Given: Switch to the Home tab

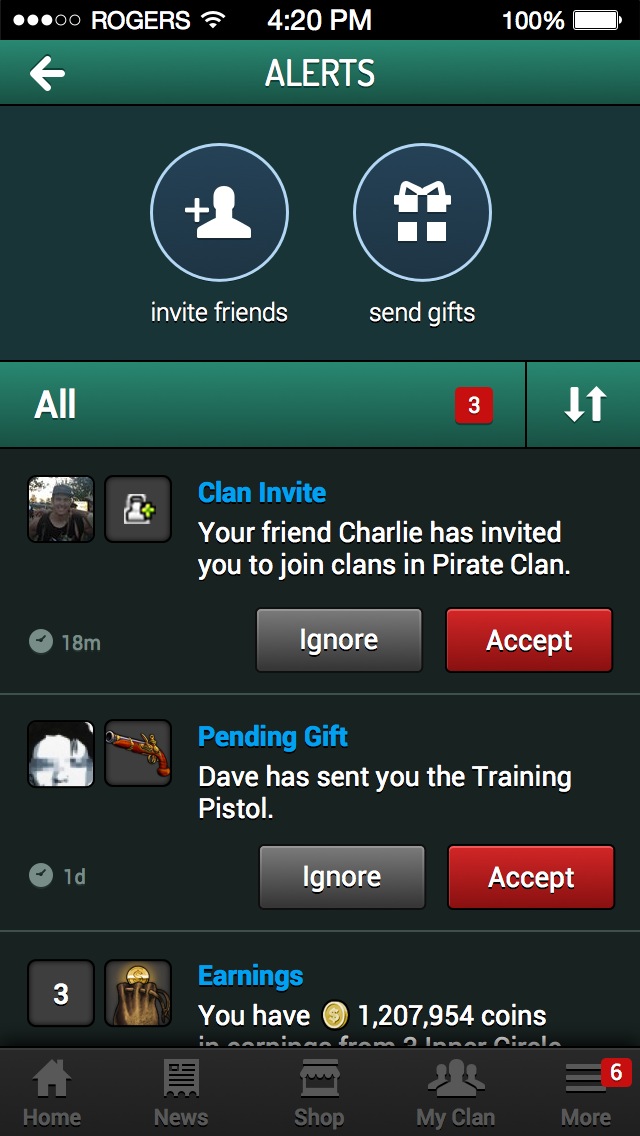Looking at the screenshot, I should pyautogui.click(x=52, y=1093).
